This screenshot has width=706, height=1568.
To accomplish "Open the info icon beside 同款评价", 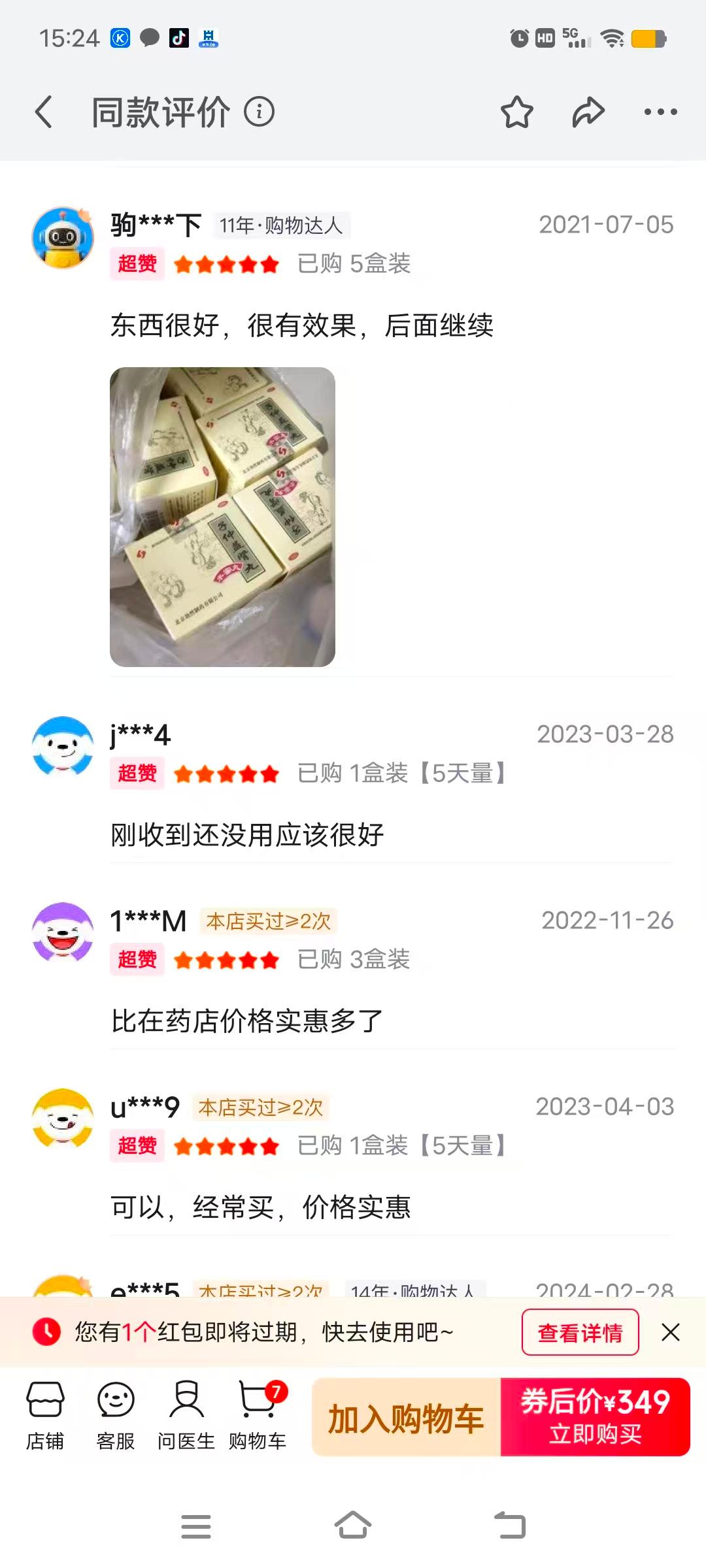I will tap(260, 112).
